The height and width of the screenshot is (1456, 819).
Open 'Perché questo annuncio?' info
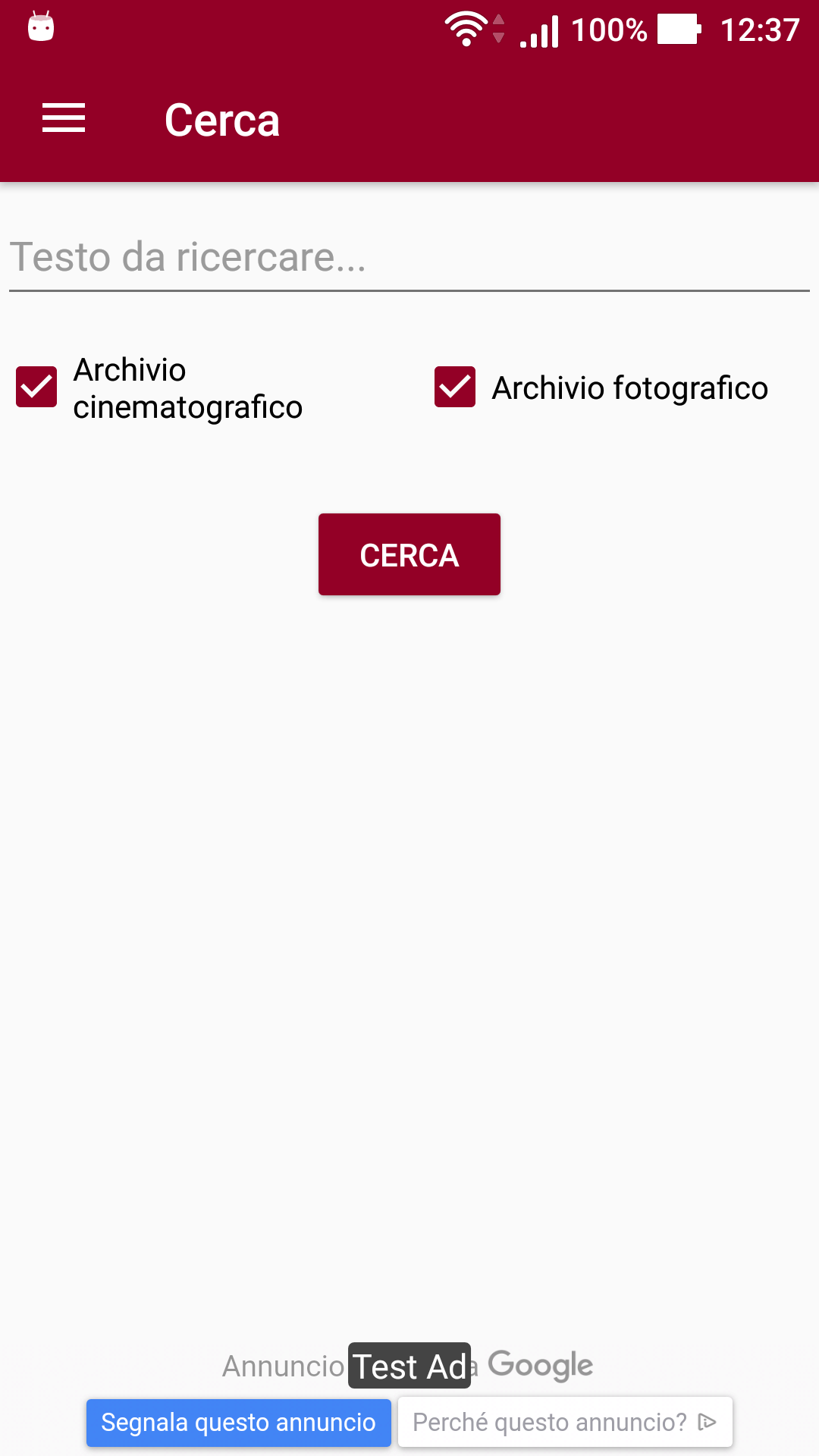click(x=565, y=1423)
